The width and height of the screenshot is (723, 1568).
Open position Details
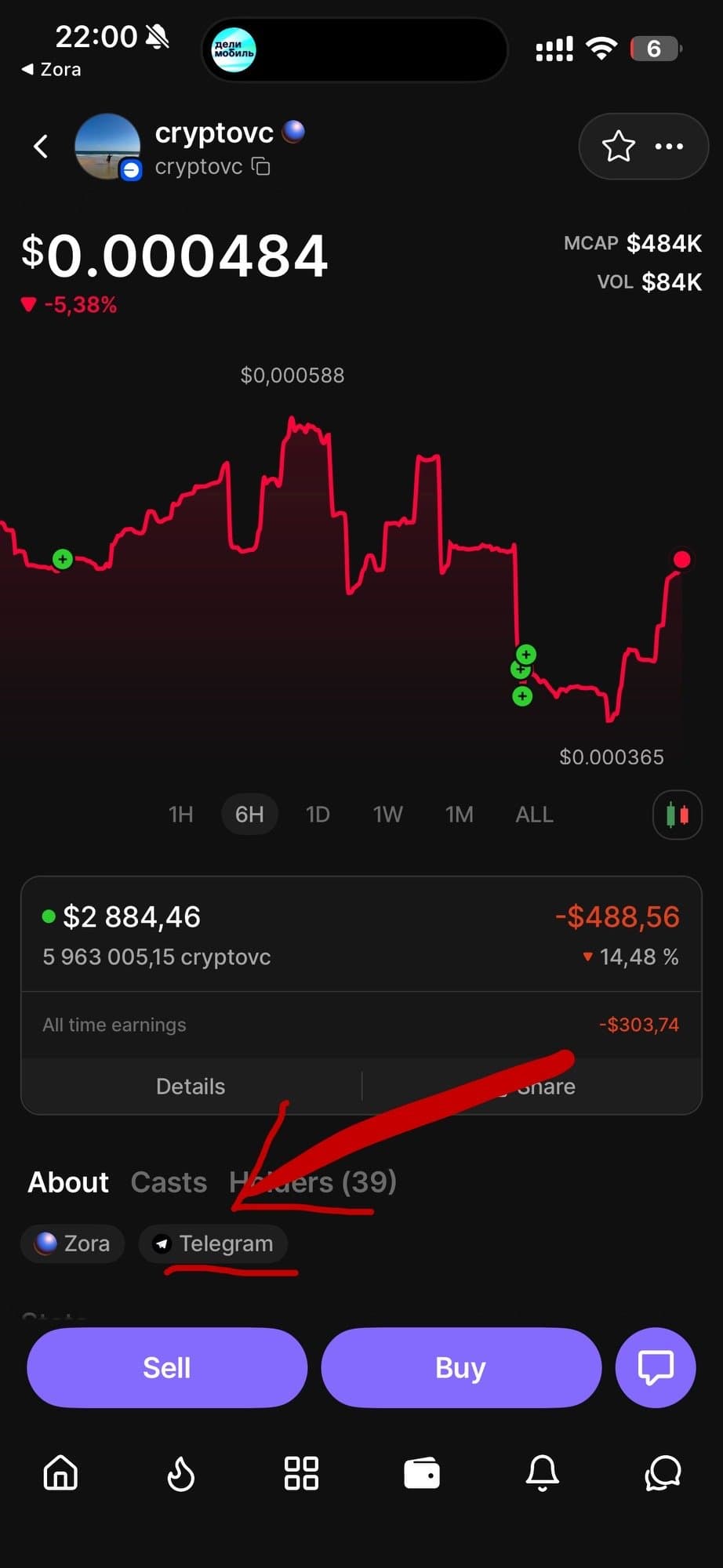pos(191,1087)
